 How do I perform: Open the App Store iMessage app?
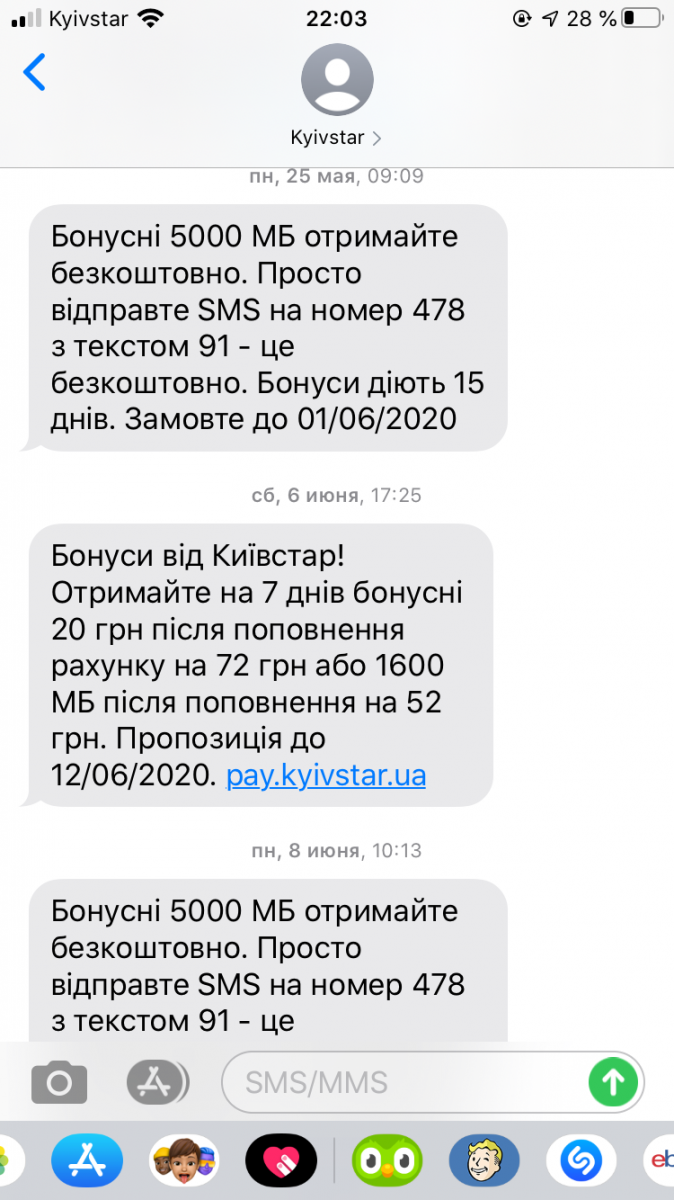pyautogui.click(x=87, y=1160)
